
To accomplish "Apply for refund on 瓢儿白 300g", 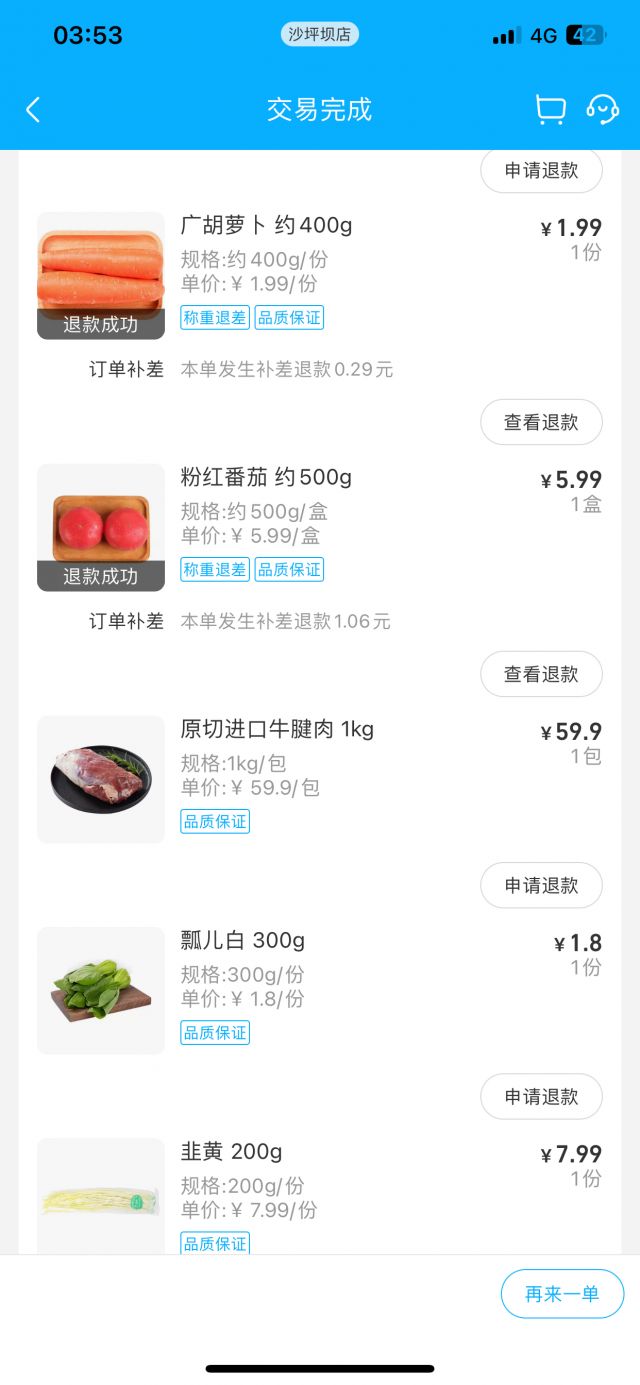I will [541, 1097].
